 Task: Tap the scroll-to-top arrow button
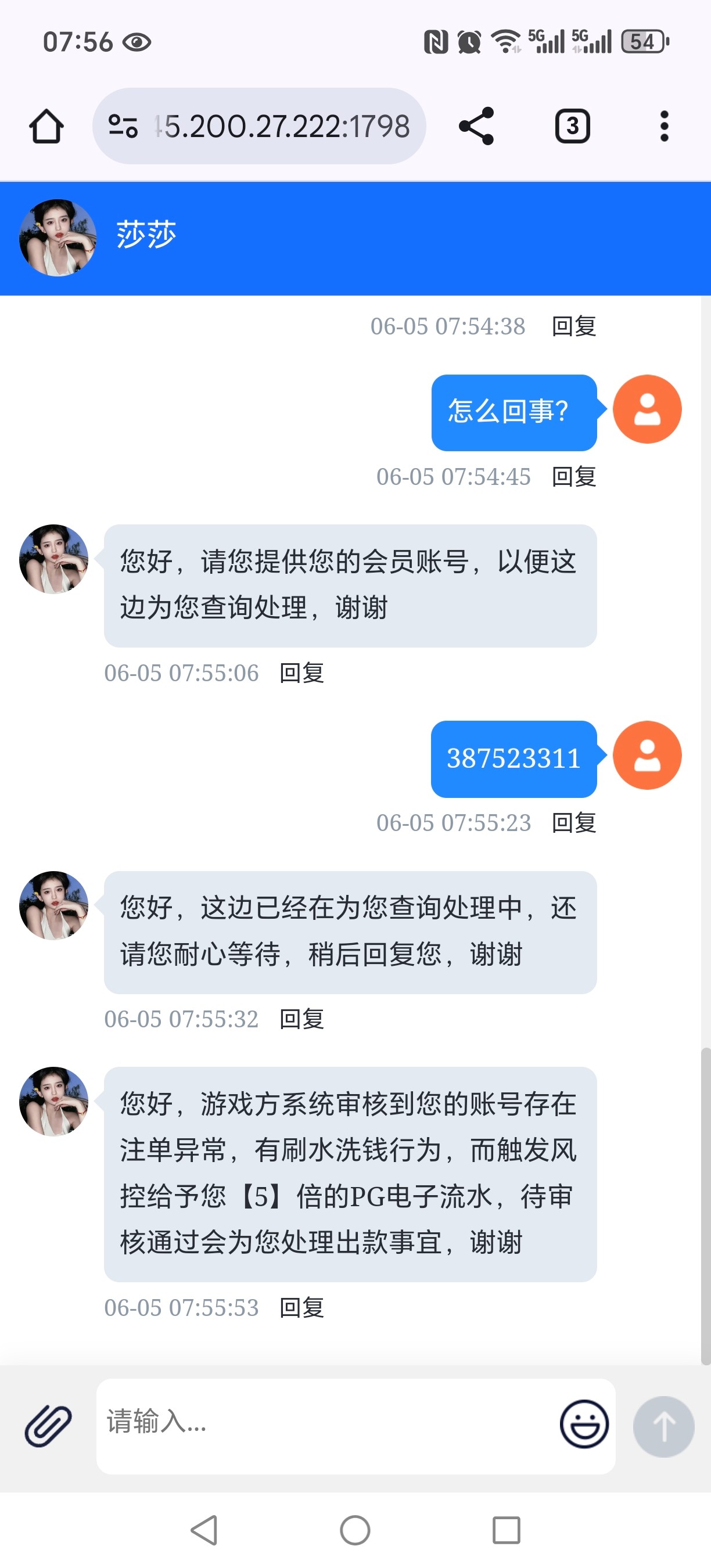point(663,1427)
